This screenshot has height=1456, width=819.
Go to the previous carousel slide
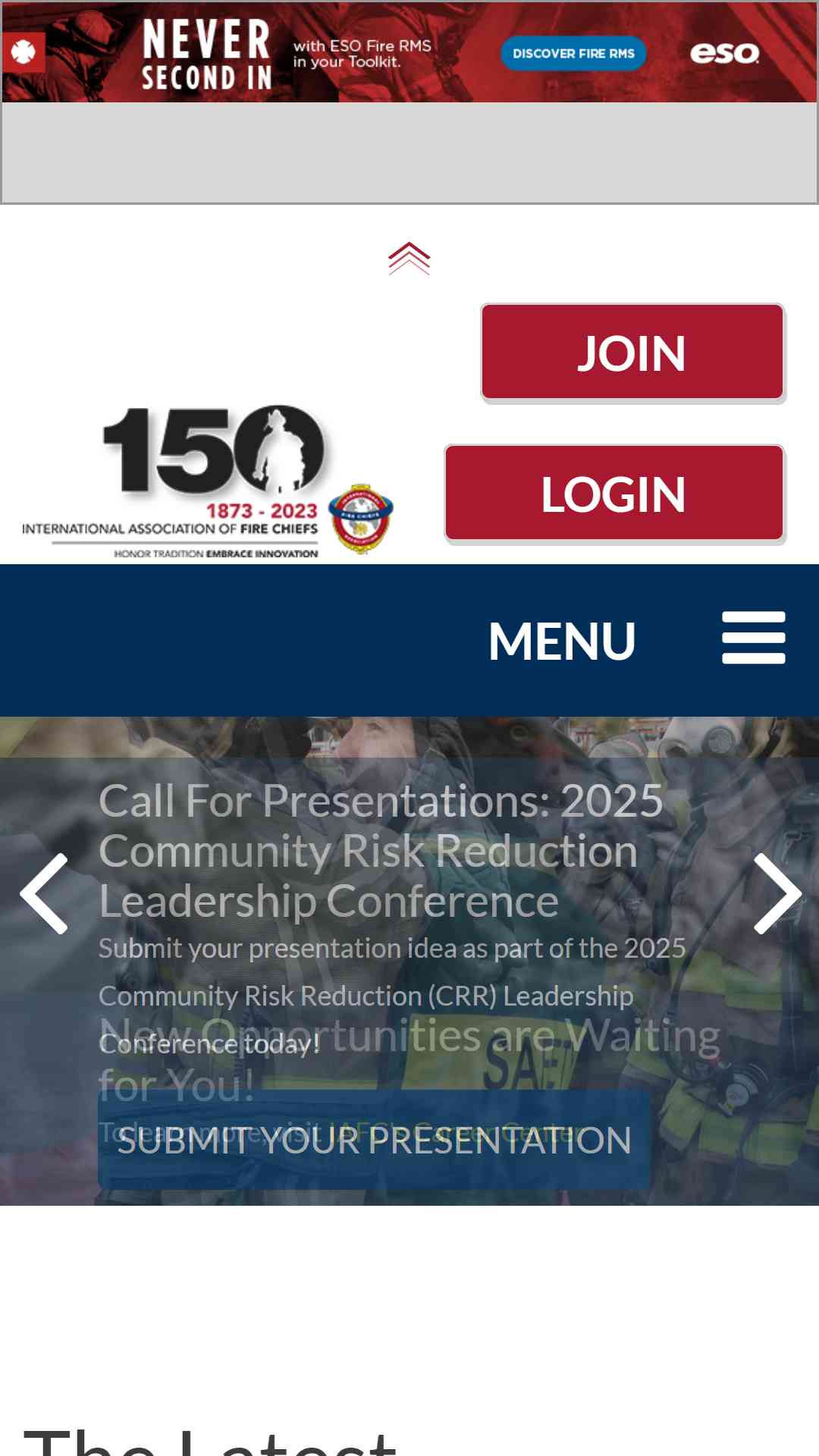[x=44, y=893]
